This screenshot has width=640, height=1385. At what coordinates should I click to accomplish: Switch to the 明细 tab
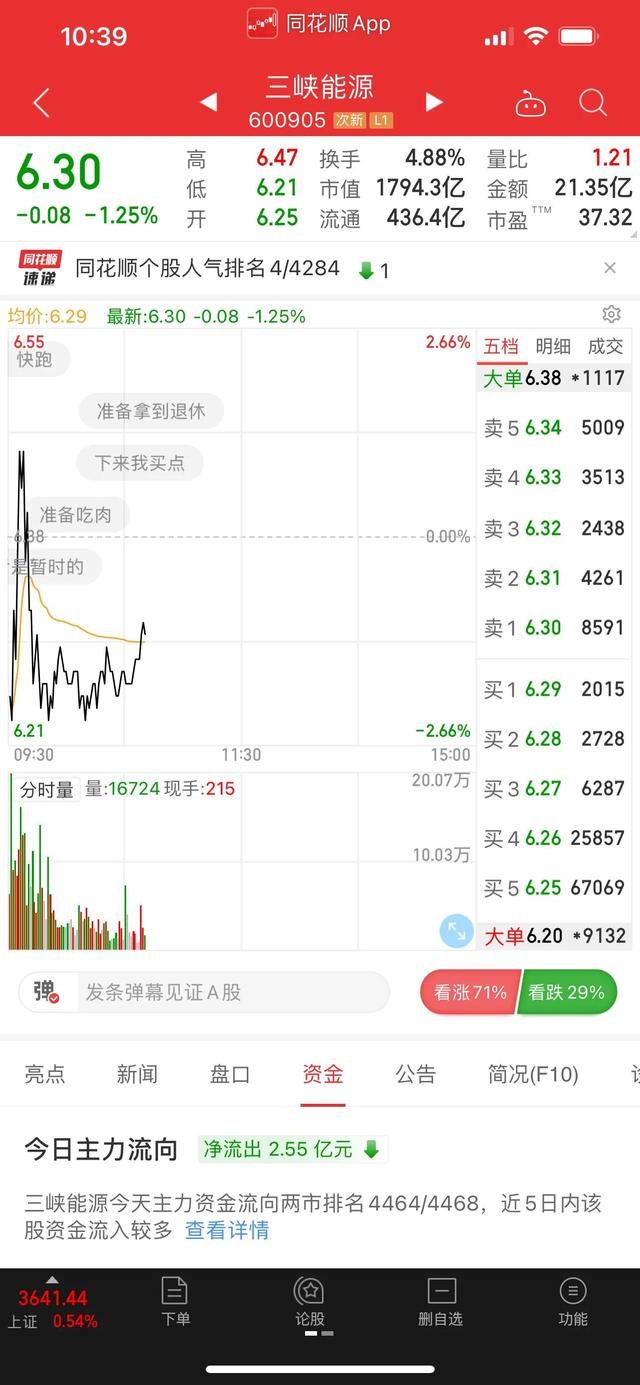tap(553, 347)
